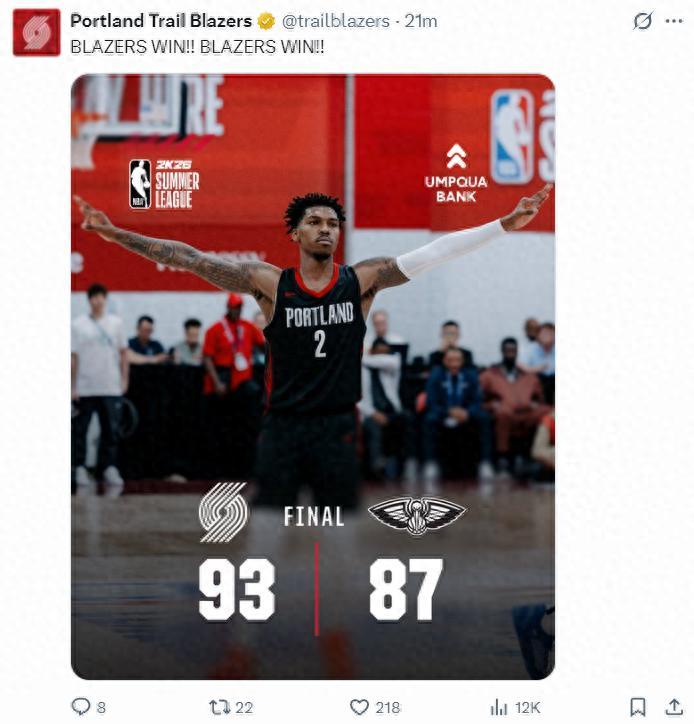
Task: Bookmark the Blazers win post
Action: coord(638,707)
